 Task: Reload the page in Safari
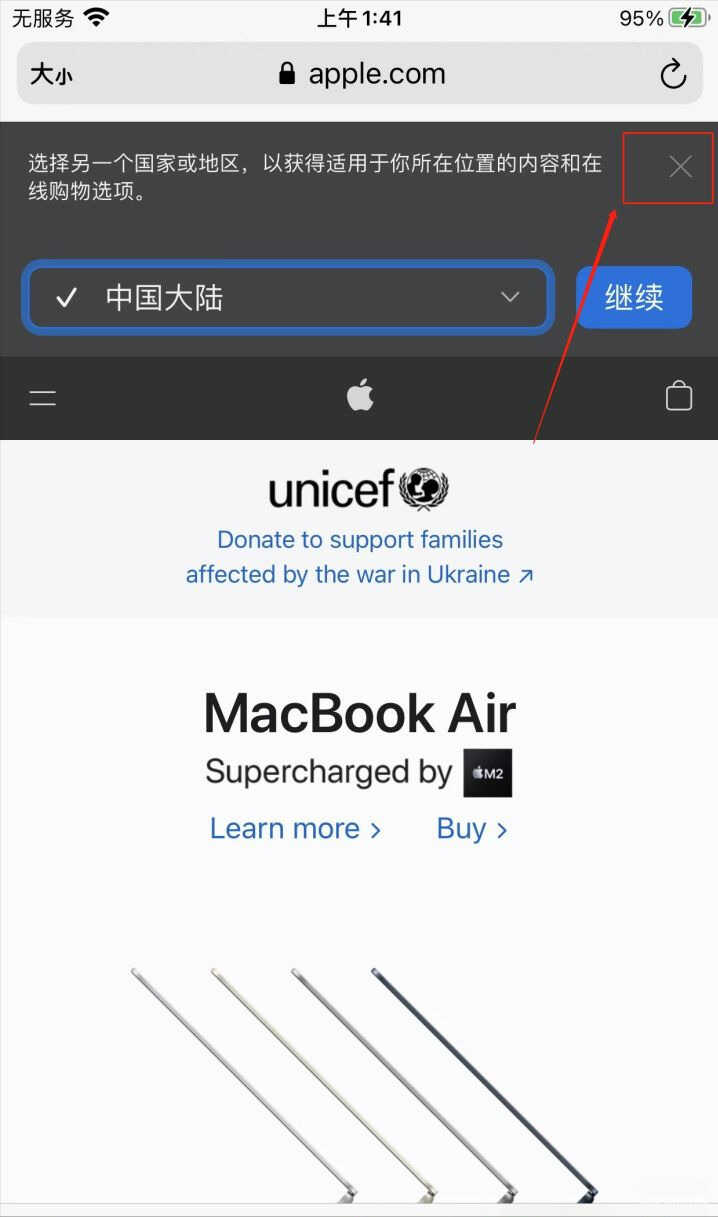673,74
